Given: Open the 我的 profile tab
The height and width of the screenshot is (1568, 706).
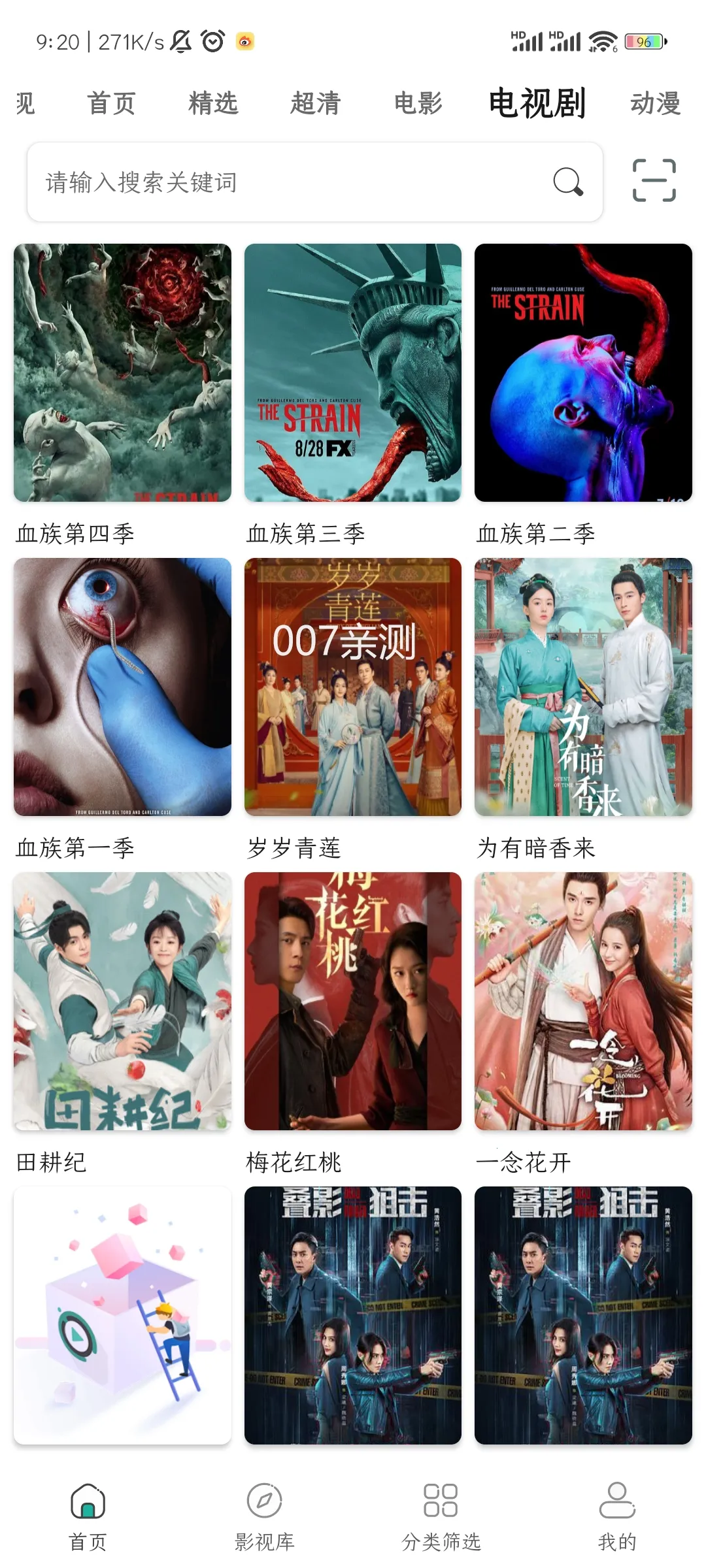Looking at the screenshot, I should click(x=617, y=1517).
